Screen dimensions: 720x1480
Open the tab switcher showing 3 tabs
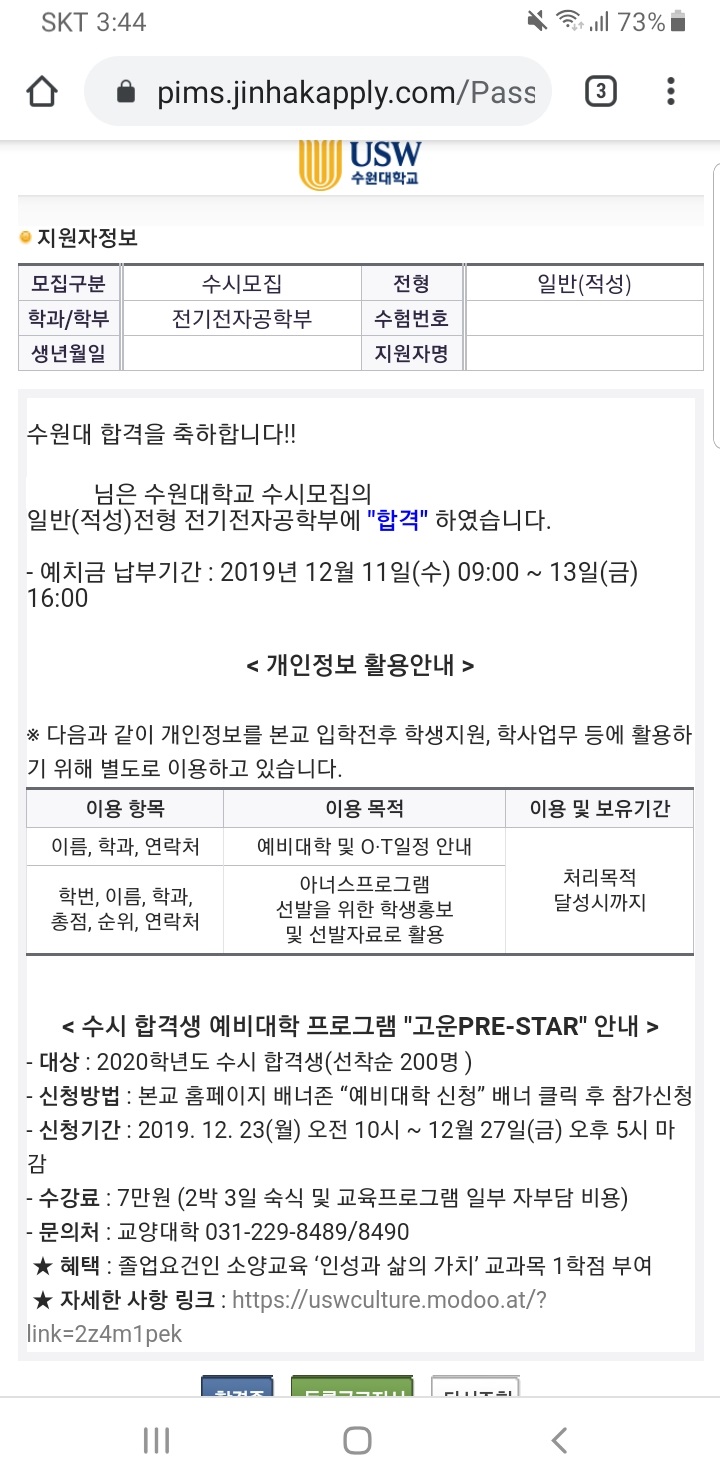coord(599,92)
